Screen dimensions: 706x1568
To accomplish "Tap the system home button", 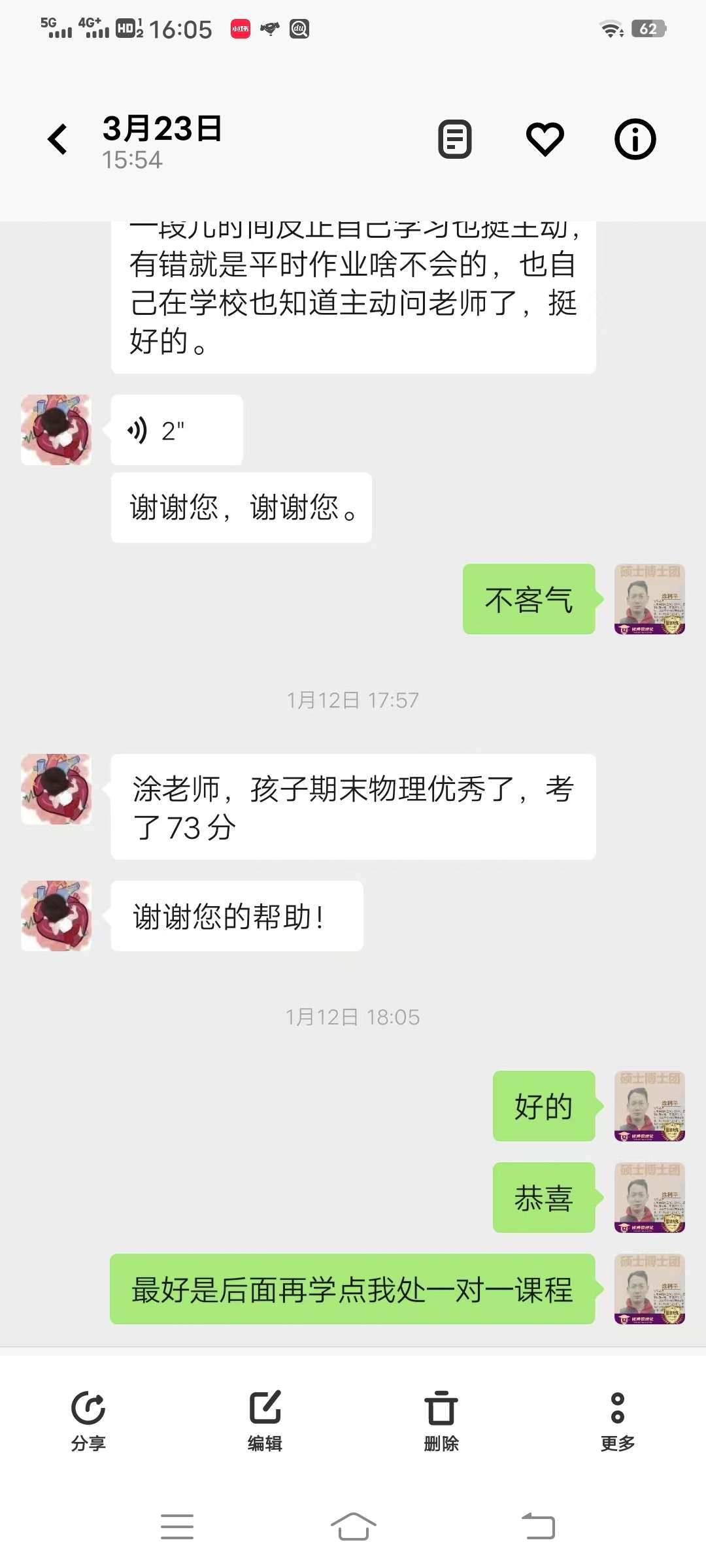I will [353, 1526].
